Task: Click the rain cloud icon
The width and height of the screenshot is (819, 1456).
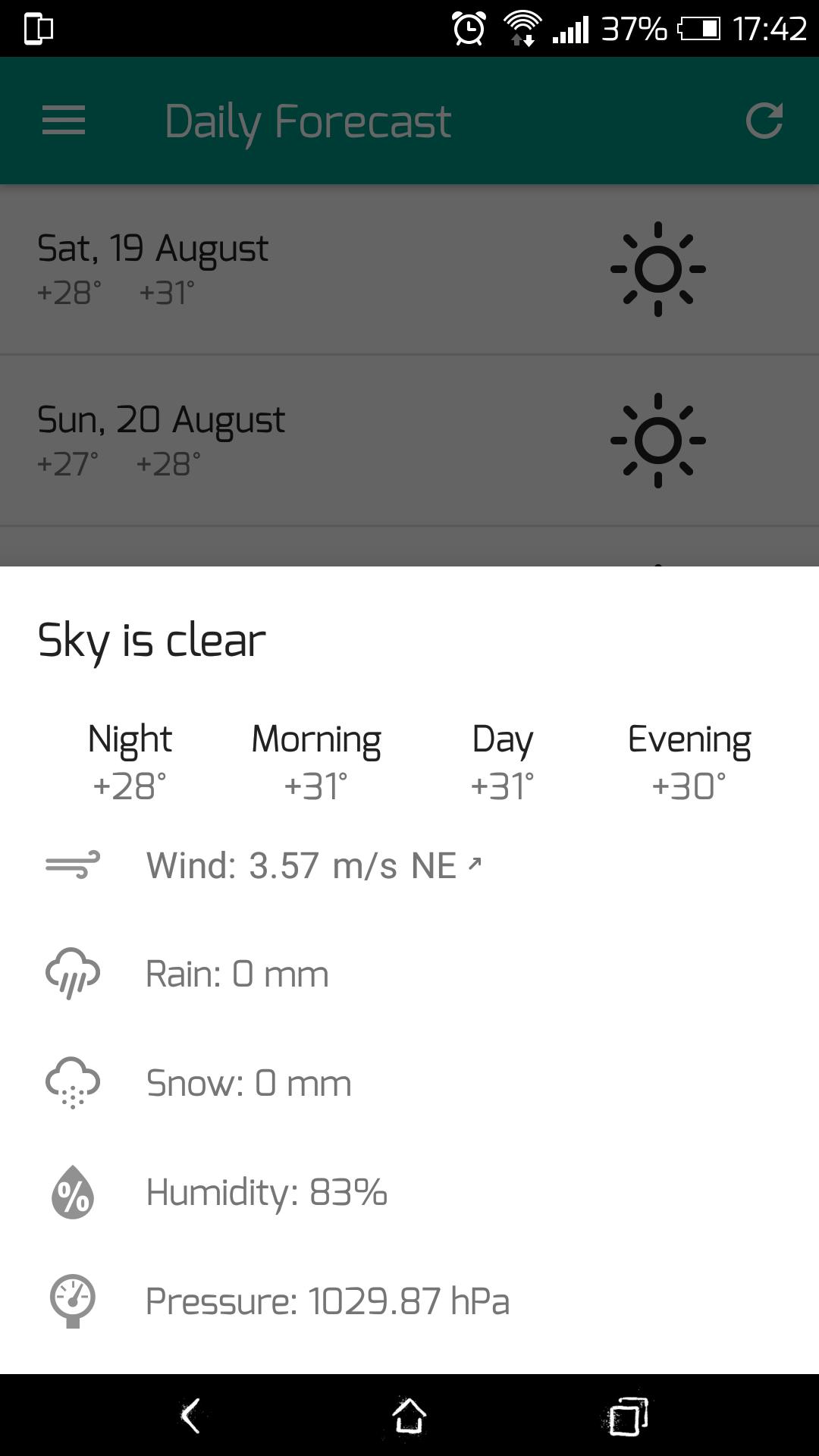Action: pyautogui.click(x=72, y=974)
